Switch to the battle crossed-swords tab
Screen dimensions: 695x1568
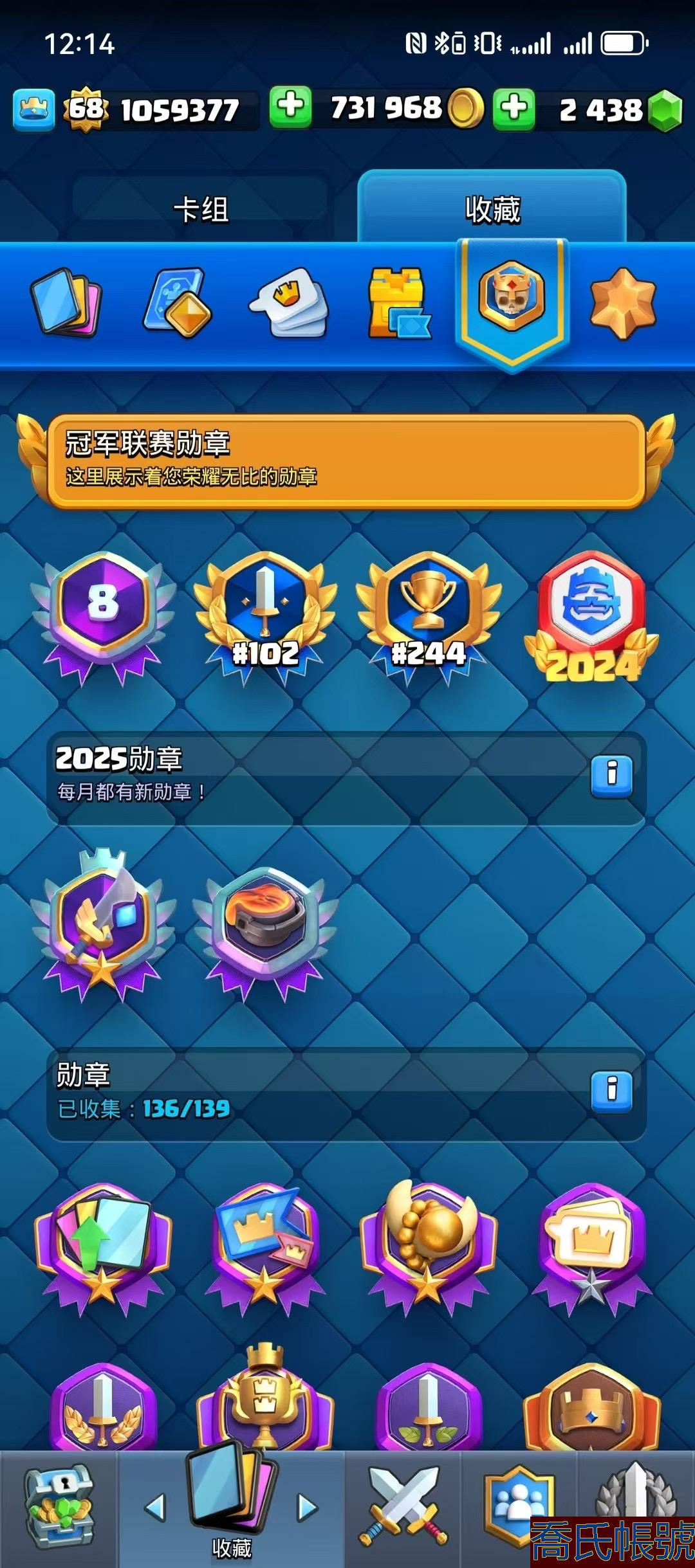[403, 1505]
